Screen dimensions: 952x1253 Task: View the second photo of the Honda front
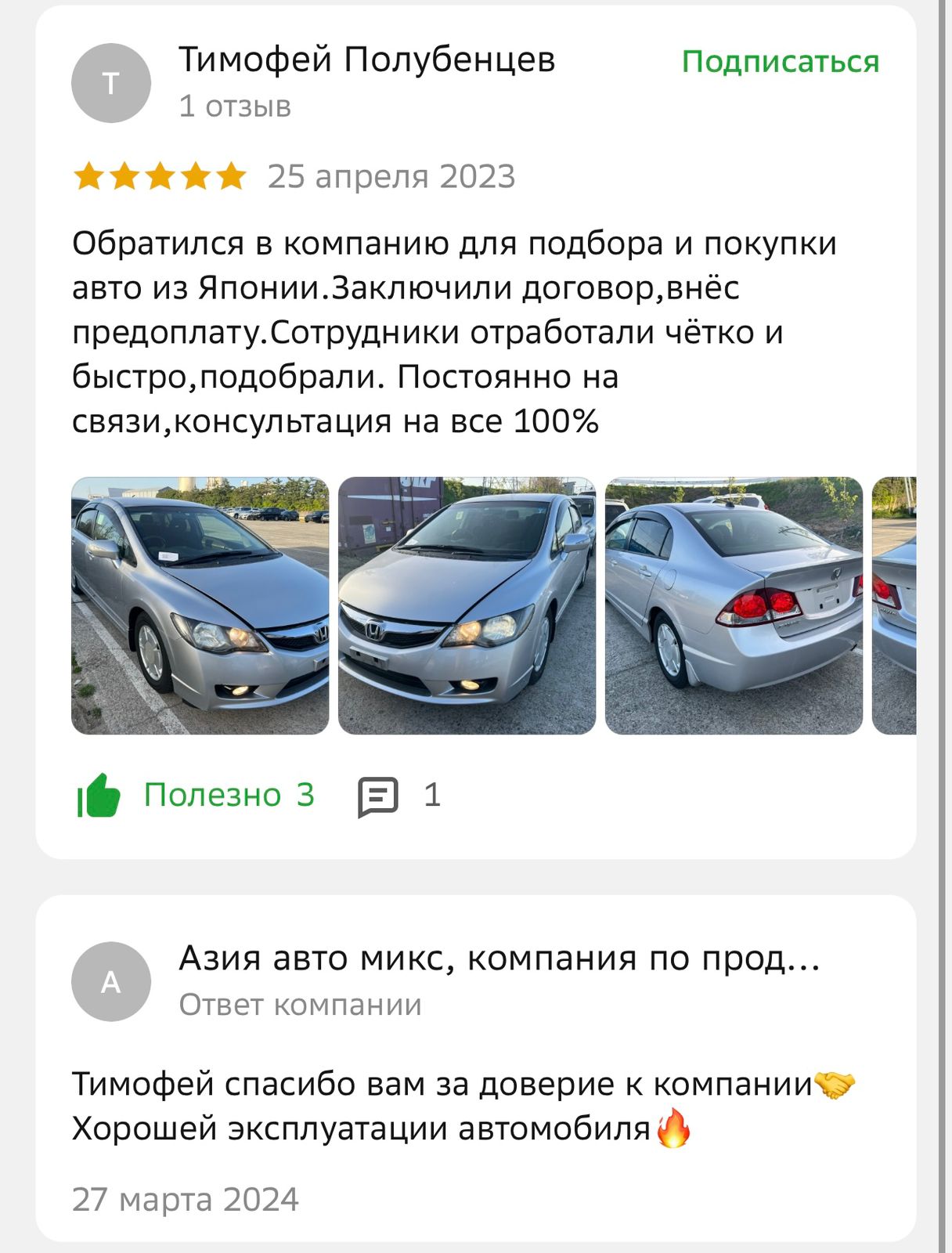pos(467,605)
